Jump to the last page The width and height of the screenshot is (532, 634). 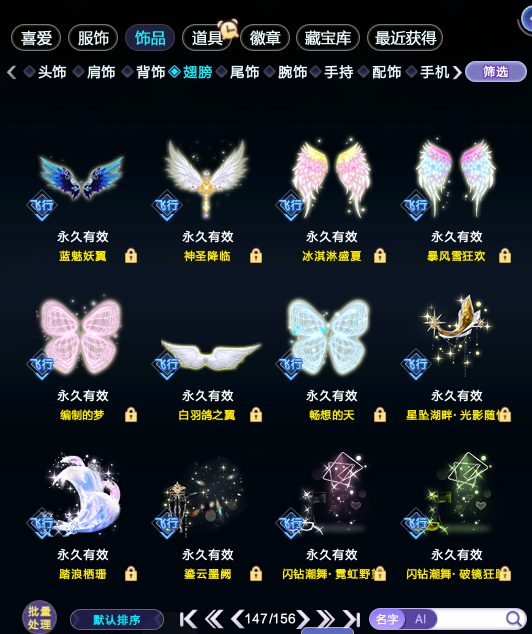[x=352, y=619]
